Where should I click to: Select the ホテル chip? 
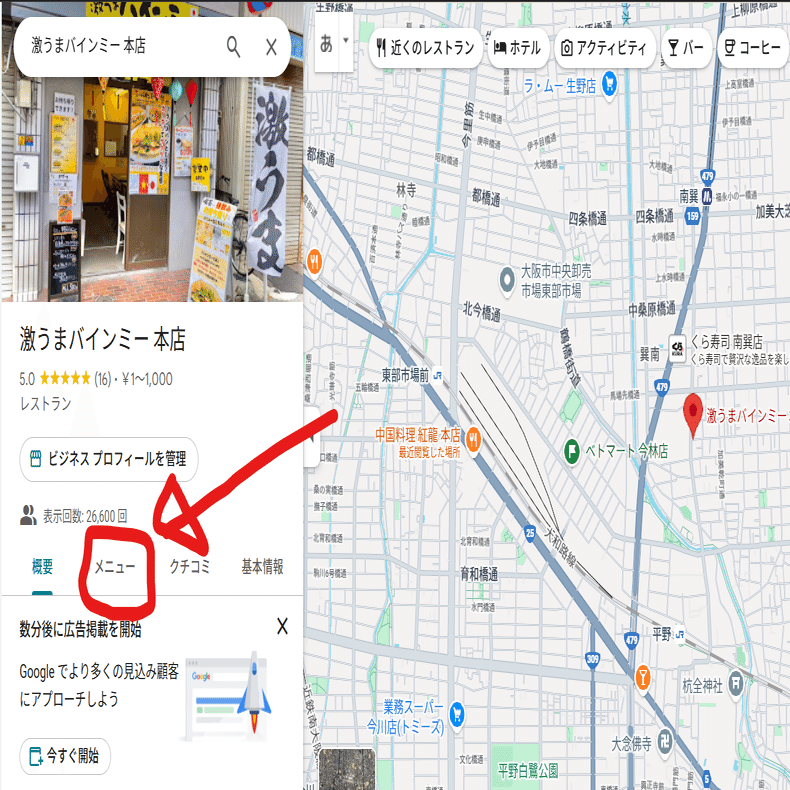(517, 48)
